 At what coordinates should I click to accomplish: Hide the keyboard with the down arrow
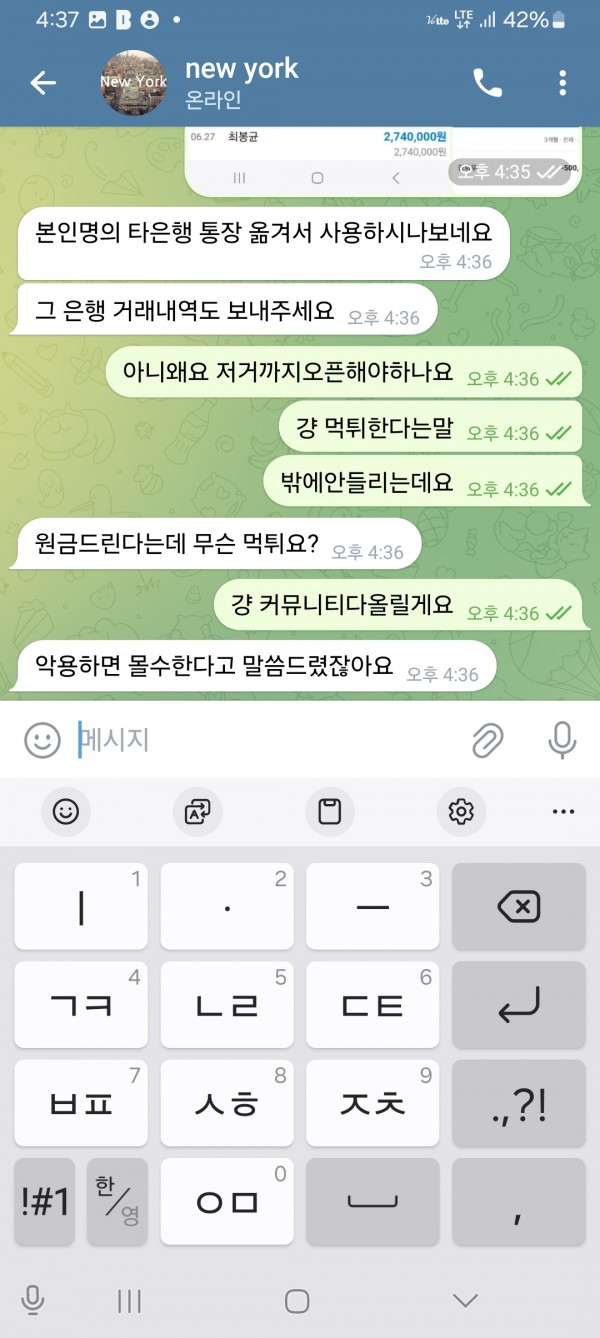[x=465, y=1300]
